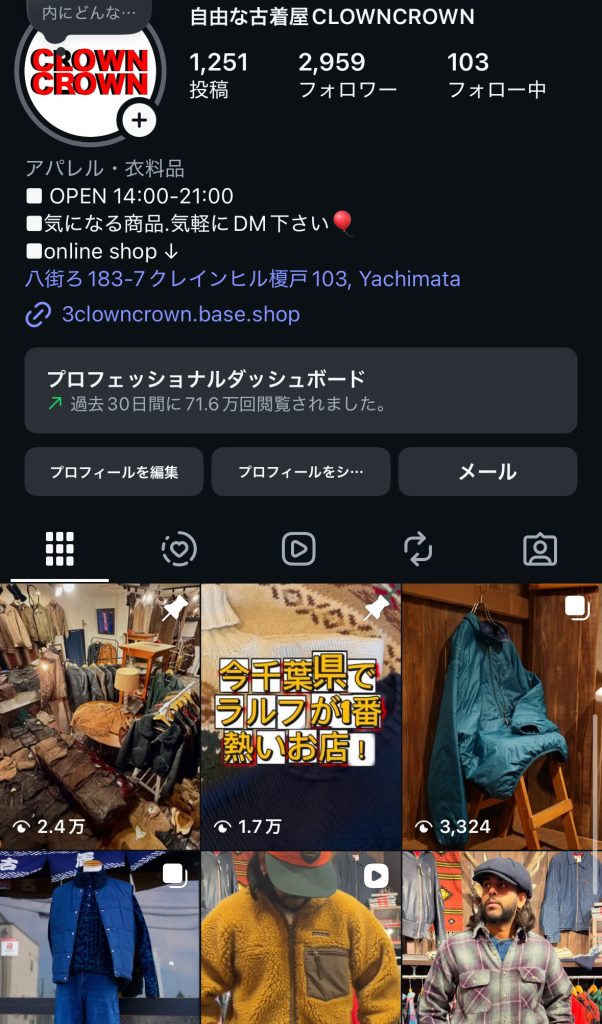Screen dimensions: 602x1024
Task: Open the plaid shirt man post
Action: tap(501, 938)
